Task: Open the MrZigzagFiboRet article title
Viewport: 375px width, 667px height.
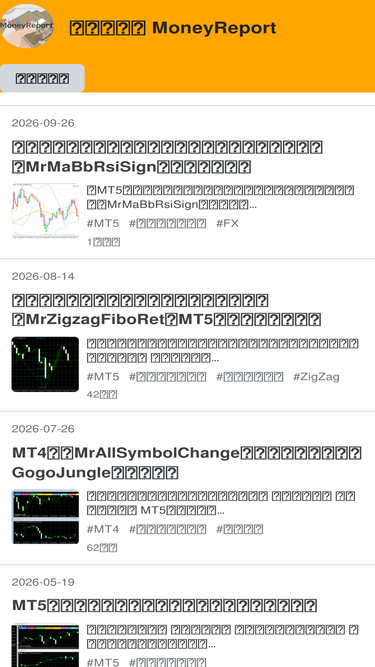Action: click(x=166, y=310)
